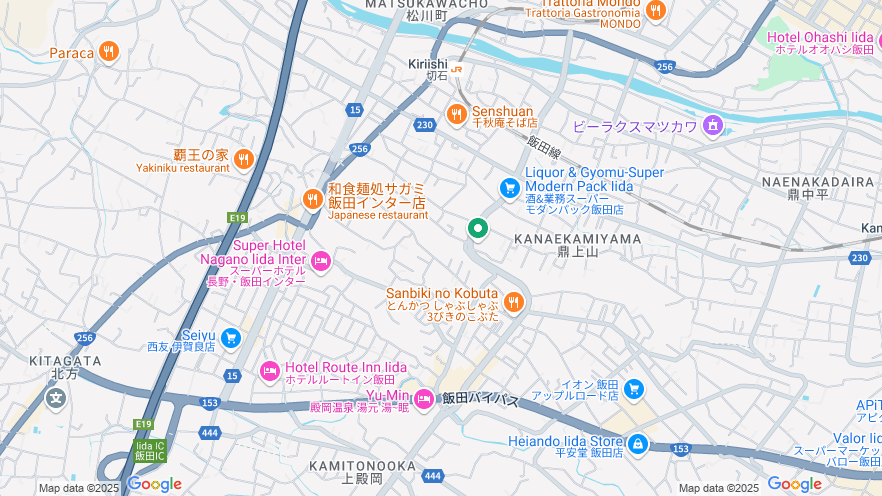Screen dimensions: 882x496
Task: Open Super Hotel Nagano Iida Inter marker
Action: 320,262
